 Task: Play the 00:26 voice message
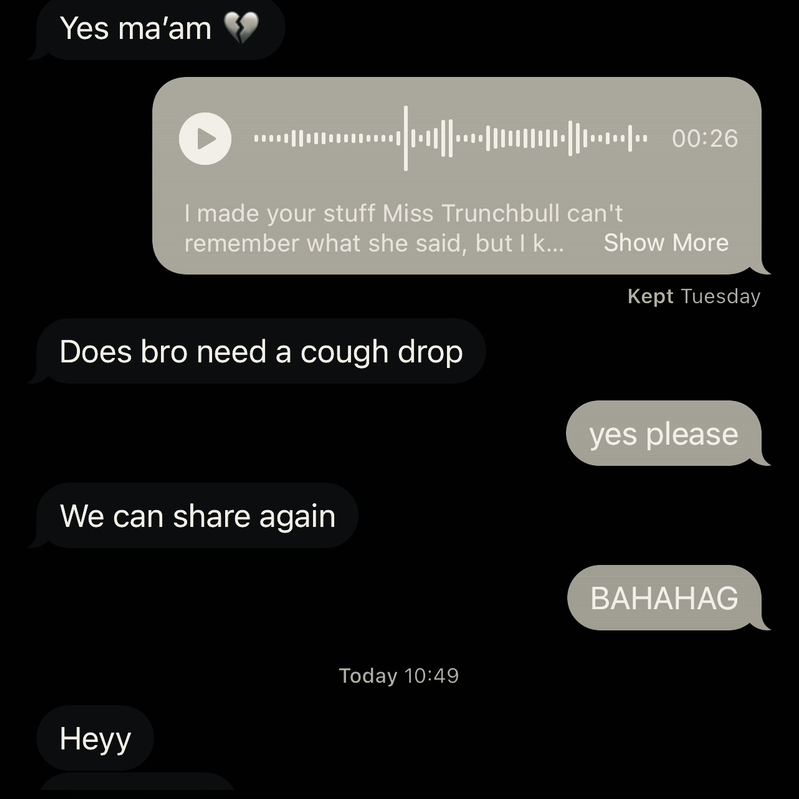pos(205,138)
